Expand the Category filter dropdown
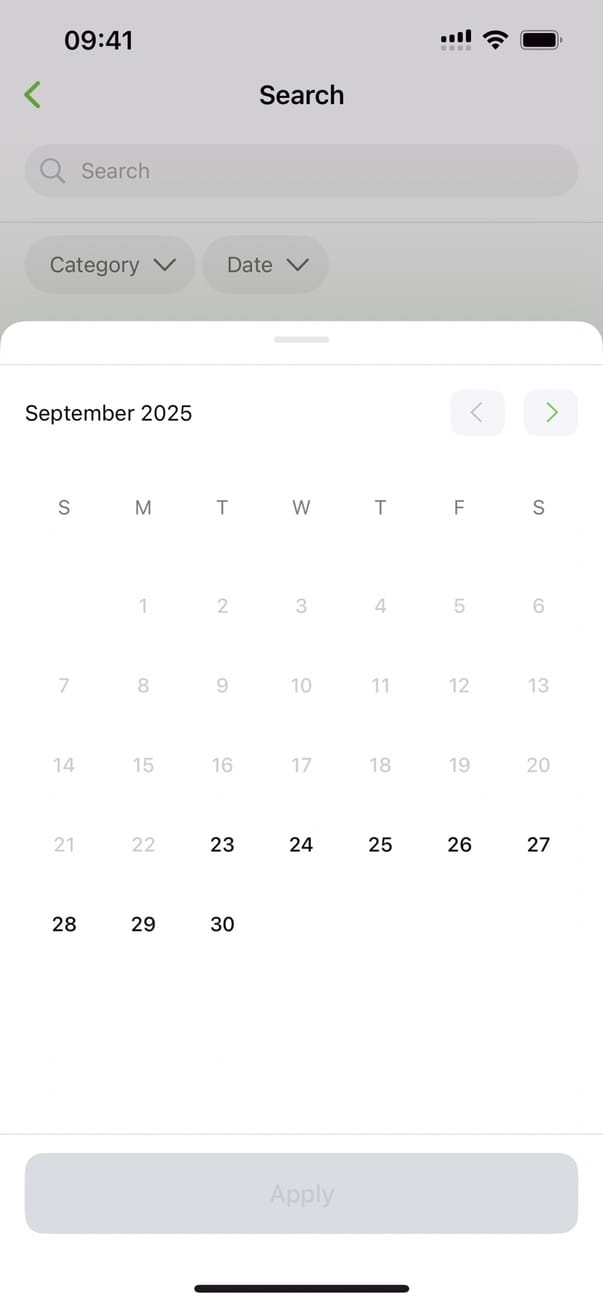 [x=110, y=265]
